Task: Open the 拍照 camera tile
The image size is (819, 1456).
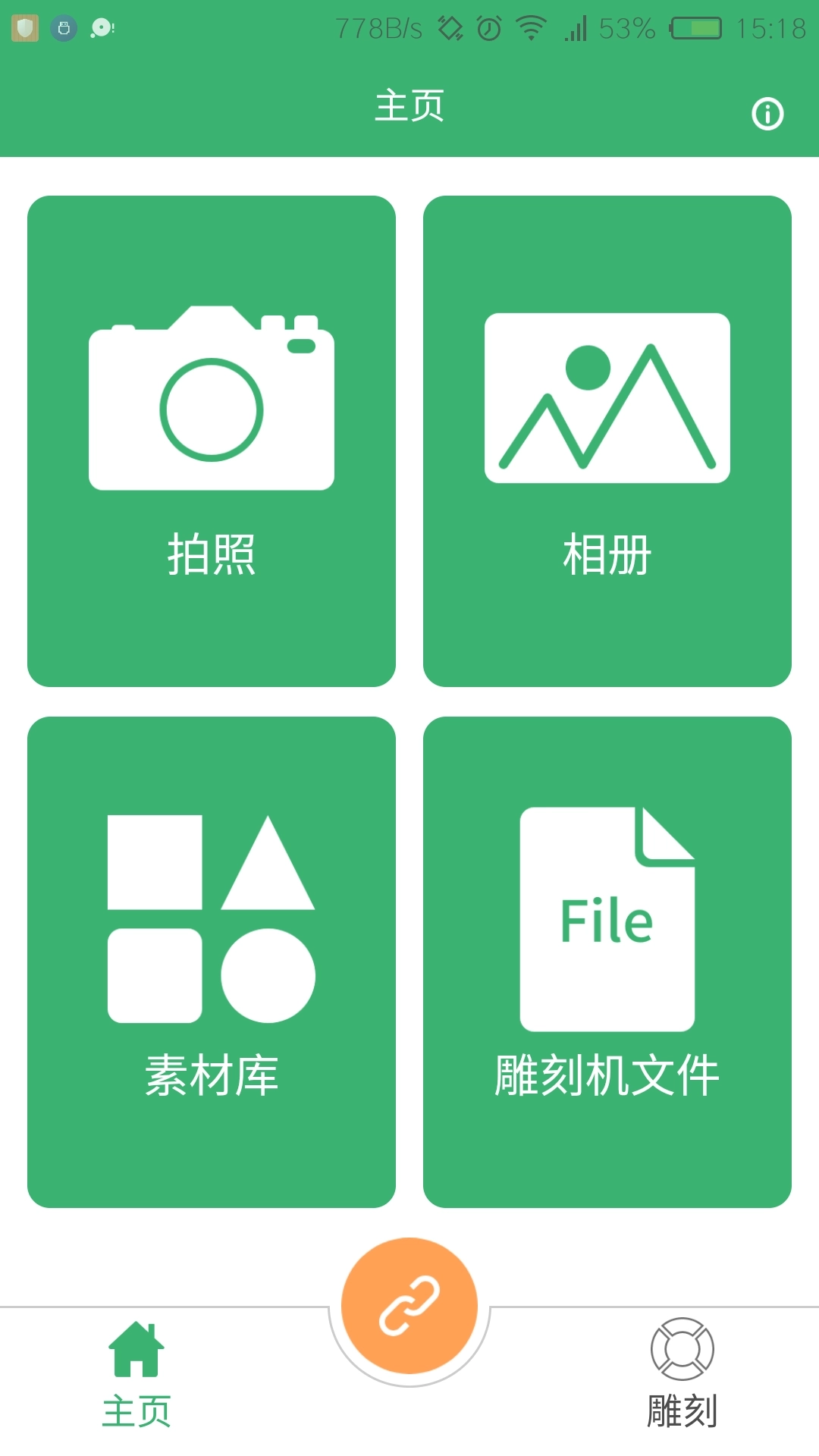Action: (x=212, y=441)
